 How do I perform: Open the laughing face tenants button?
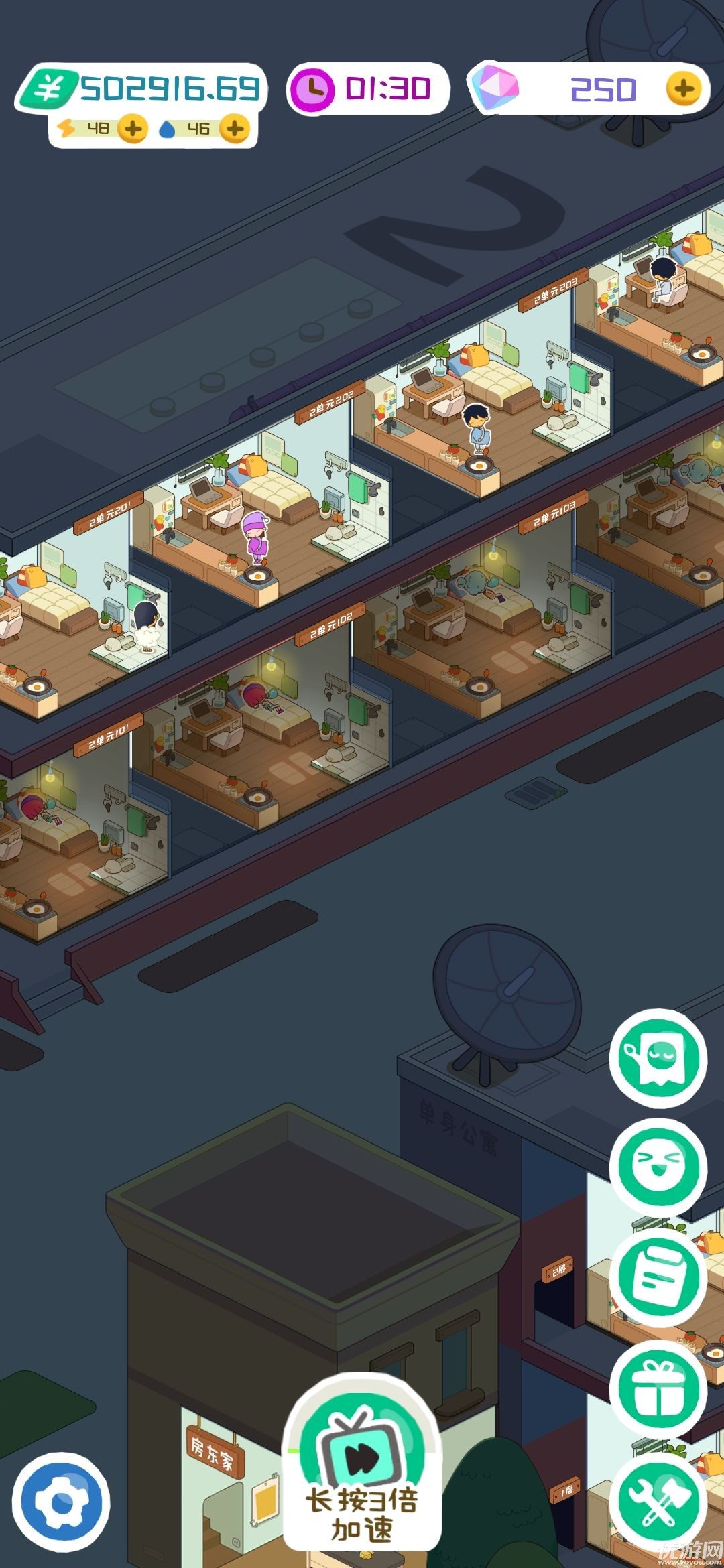pos(658,1167)
